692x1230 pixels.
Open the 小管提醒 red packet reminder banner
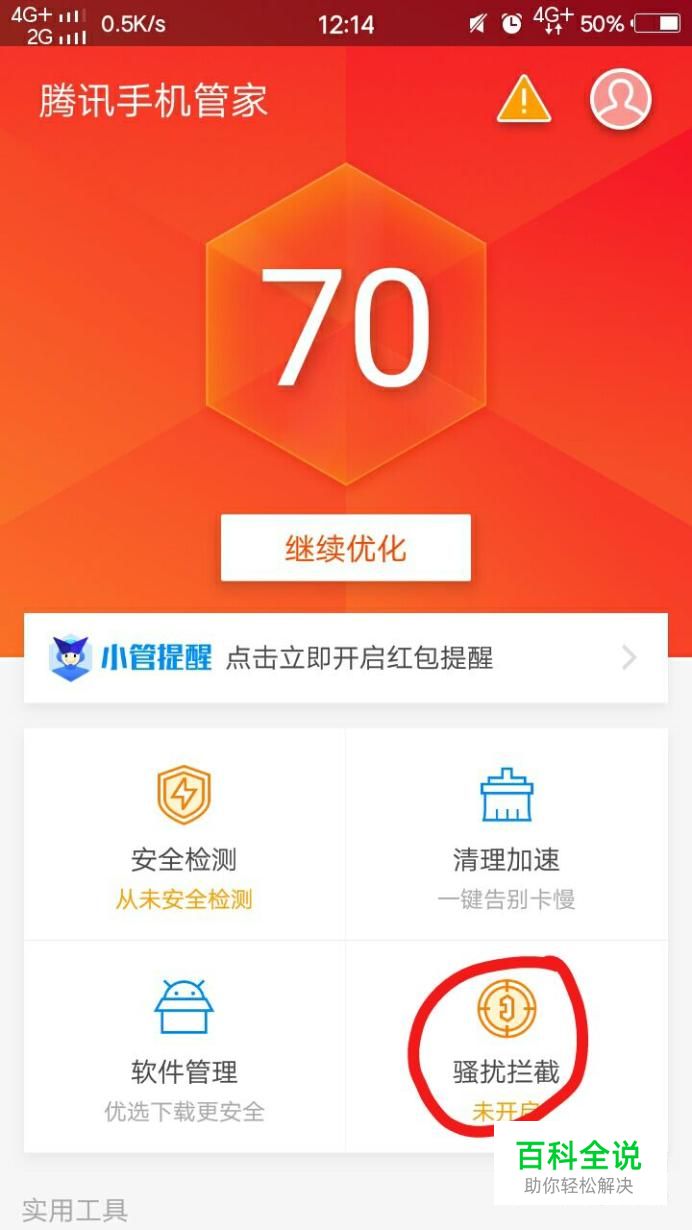(x=346, y=658)
